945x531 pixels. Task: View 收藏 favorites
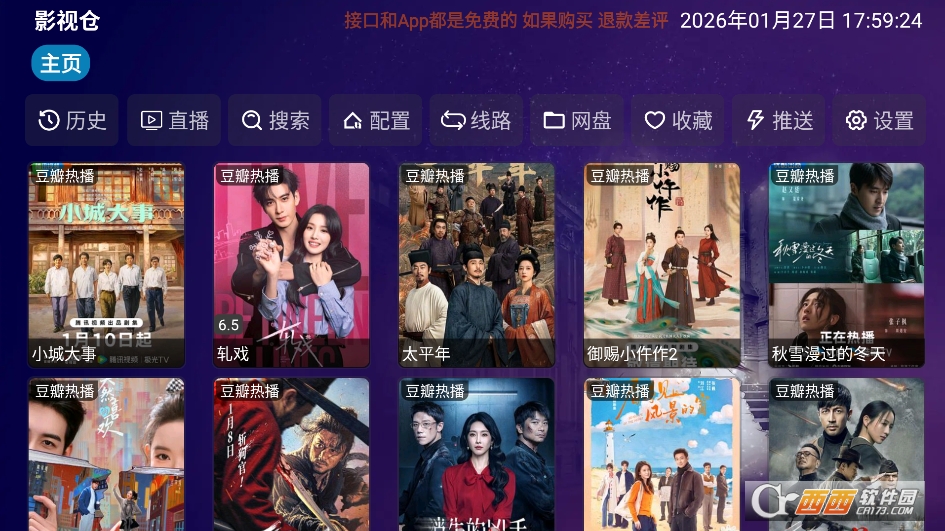click(x=678, y=121)
